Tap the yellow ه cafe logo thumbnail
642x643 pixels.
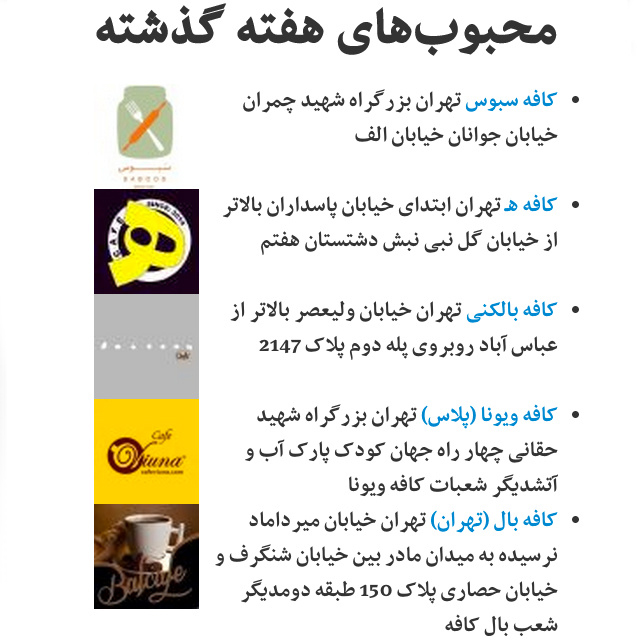coord(146,241)
